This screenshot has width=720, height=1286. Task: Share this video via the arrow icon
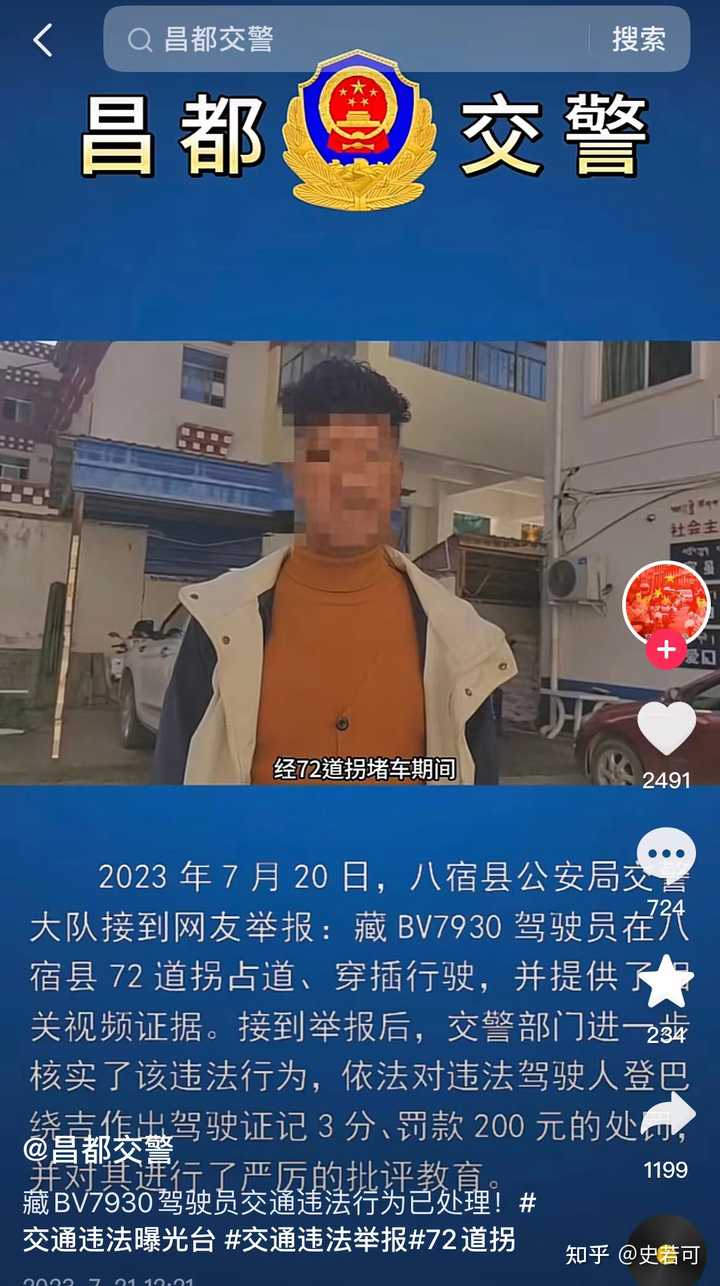[666, 1115]
